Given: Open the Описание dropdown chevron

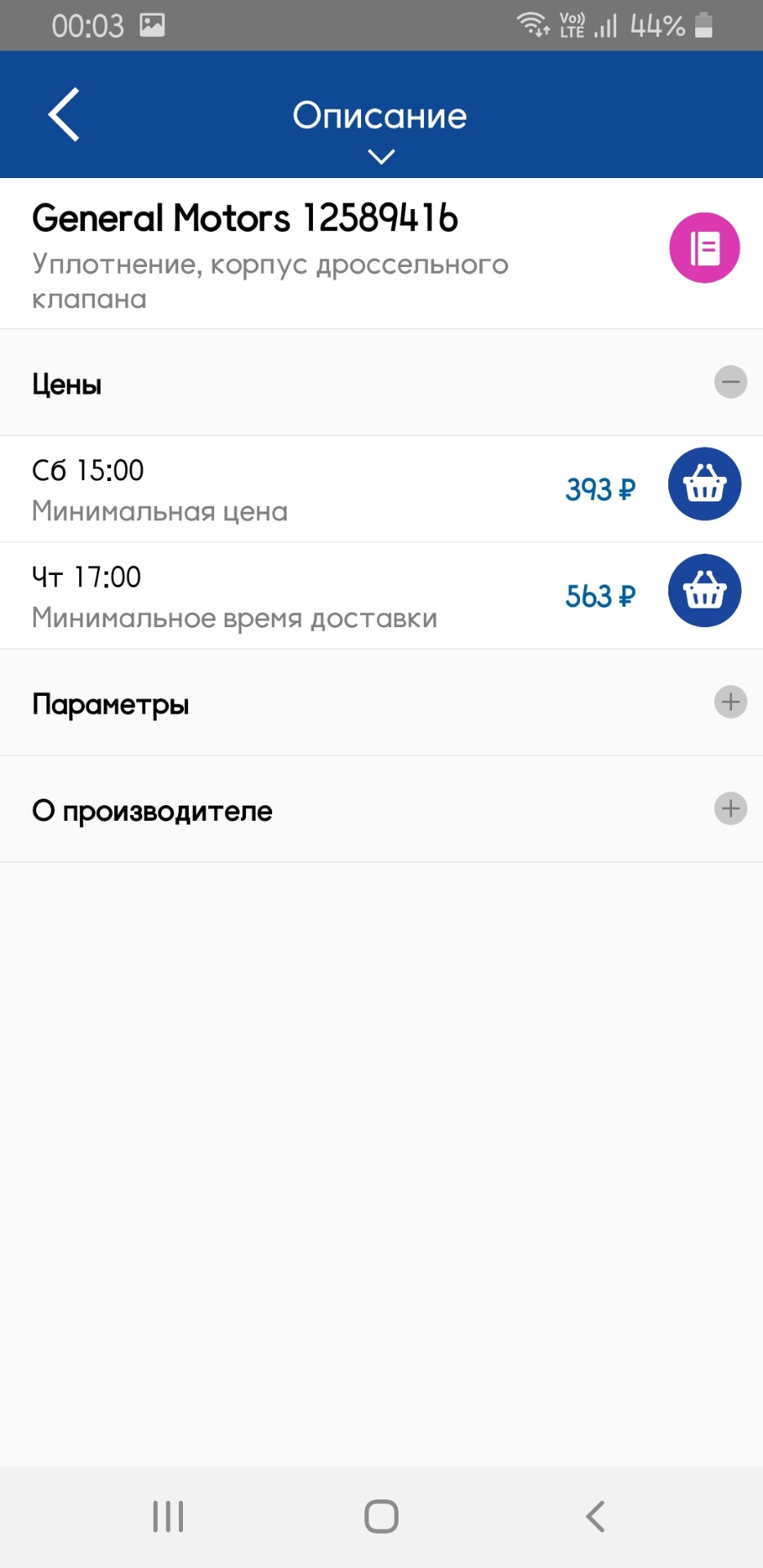Looking at the screenshot, I should [x=381, y=155].
